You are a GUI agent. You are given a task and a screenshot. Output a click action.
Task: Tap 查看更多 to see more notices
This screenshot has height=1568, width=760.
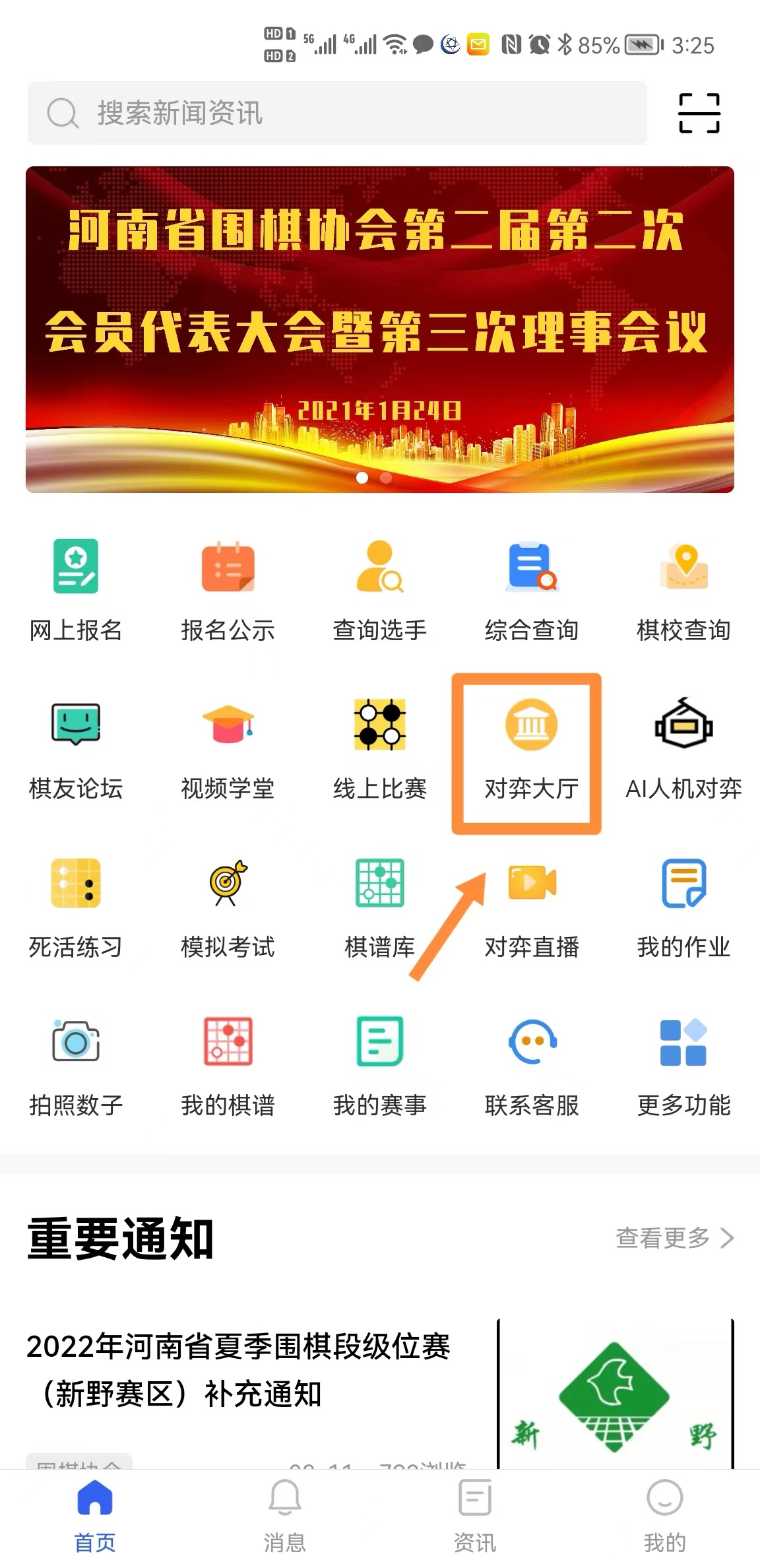click(674, 1238)
